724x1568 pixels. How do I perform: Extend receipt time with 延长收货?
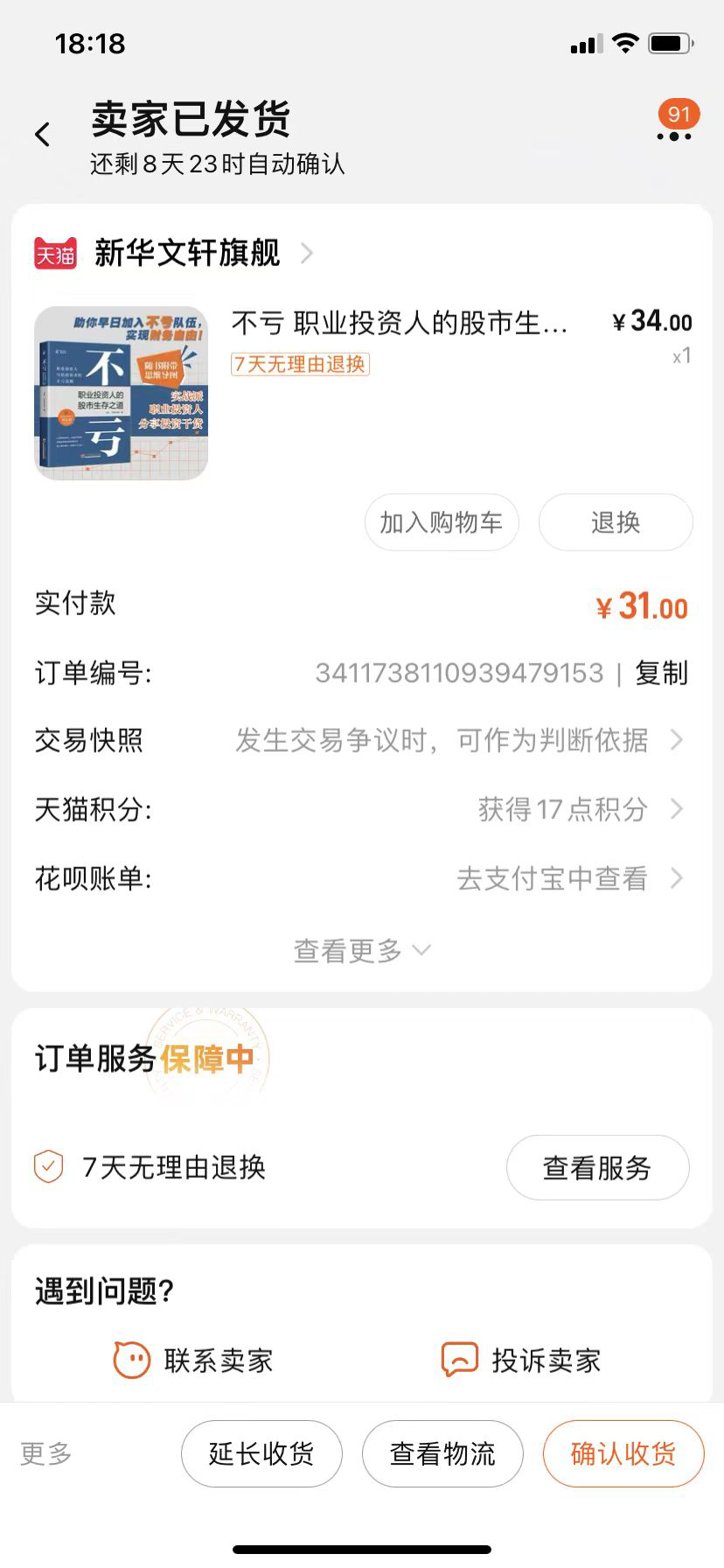point(261,1453)
